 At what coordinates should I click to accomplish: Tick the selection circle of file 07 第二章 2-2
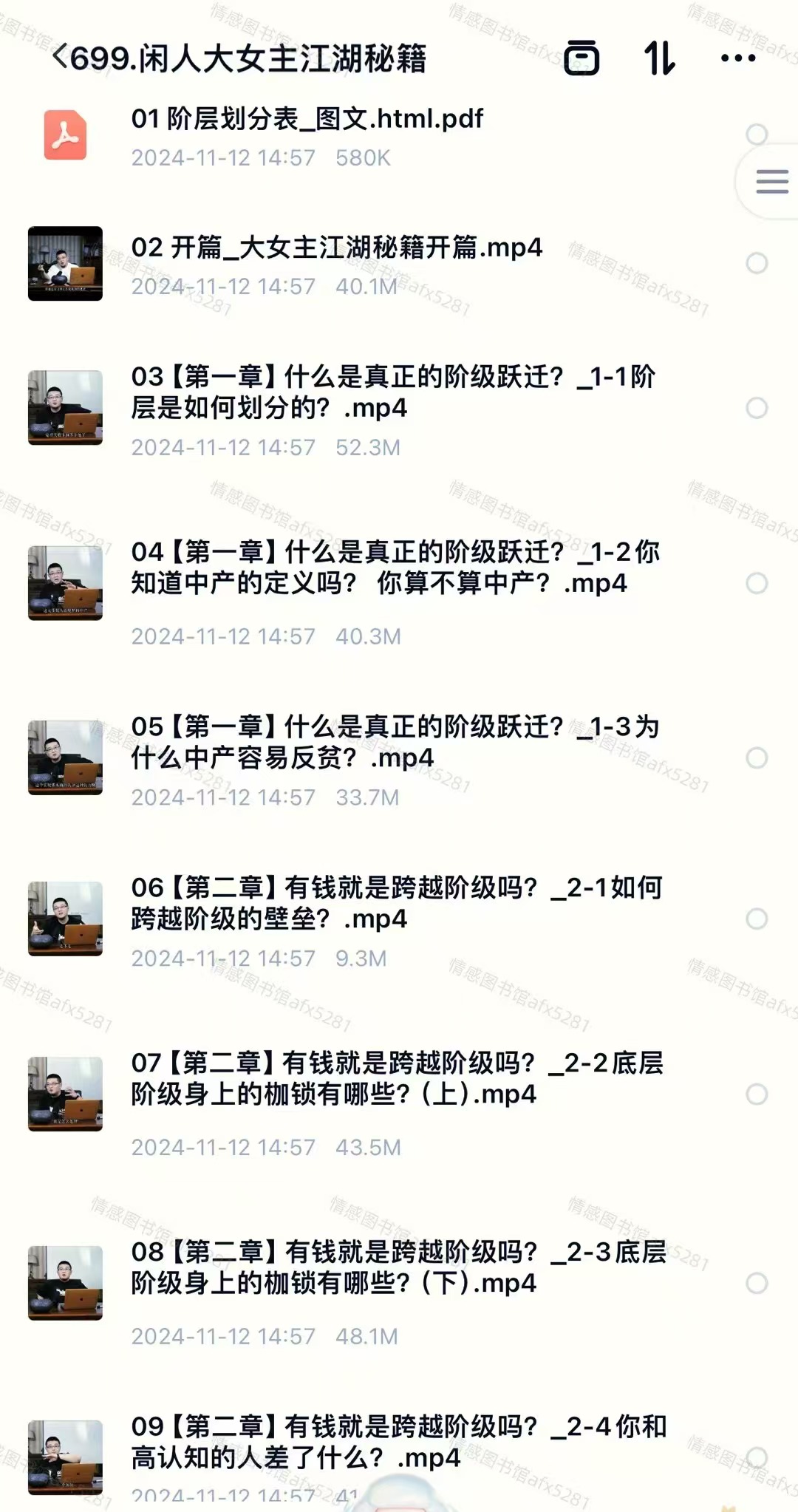(x=757, y=1094)
